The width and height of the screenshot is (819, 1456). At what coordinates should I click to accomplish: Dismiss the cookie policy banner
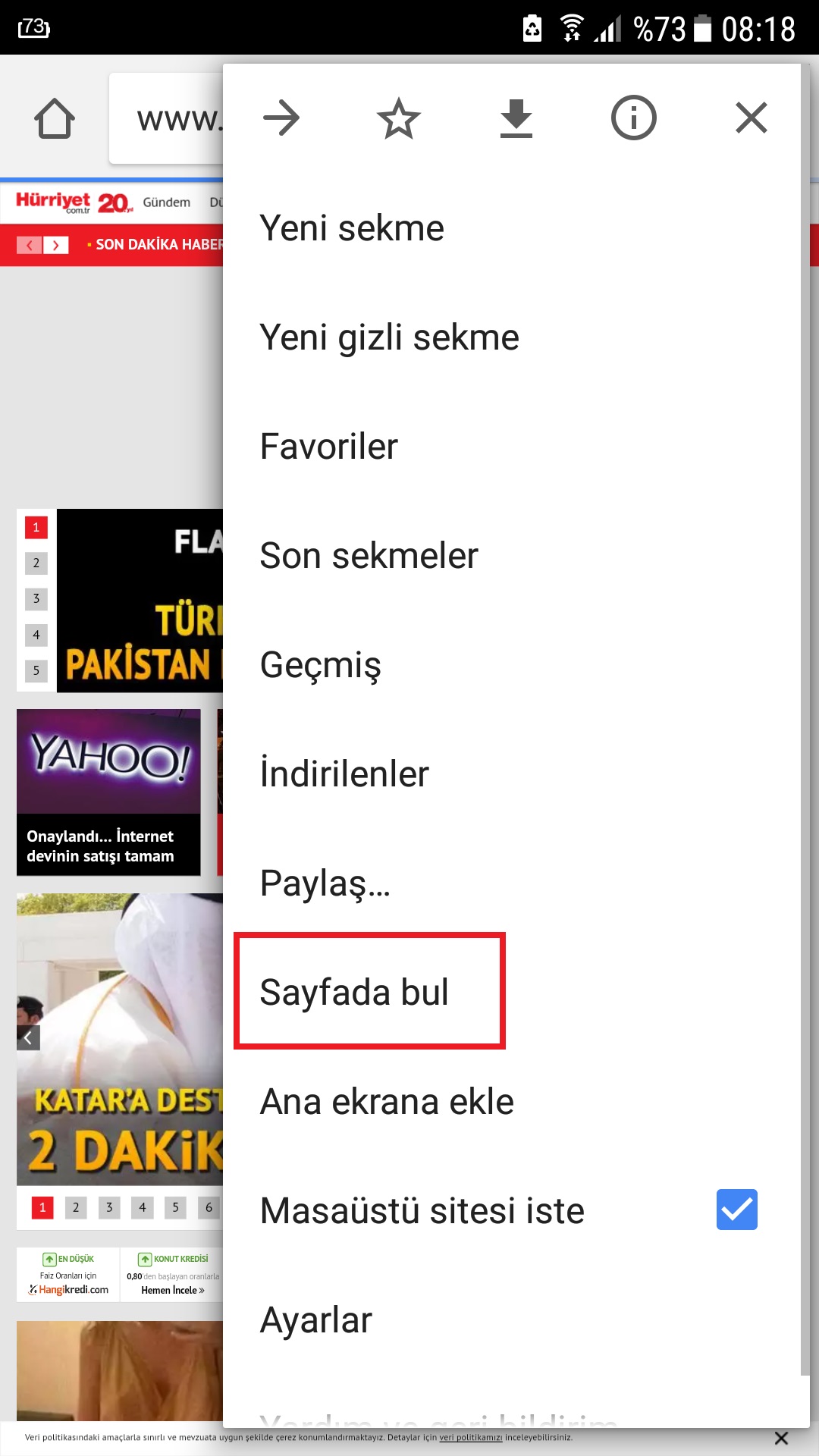tap(782, 1438)
